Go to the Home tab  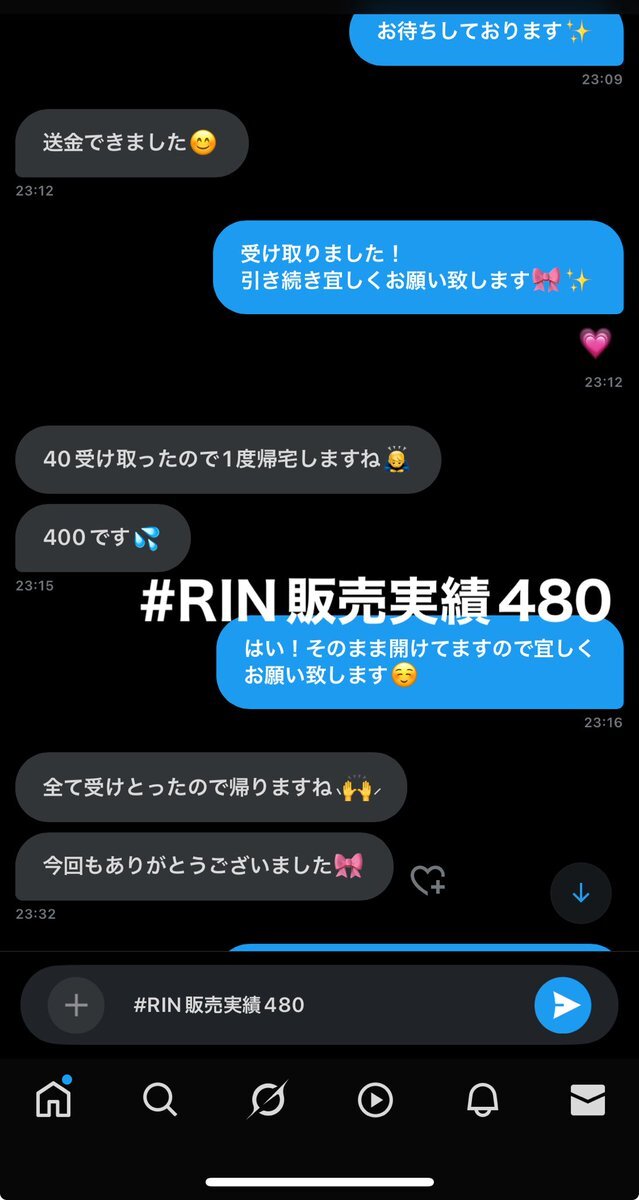[54, 1100]
